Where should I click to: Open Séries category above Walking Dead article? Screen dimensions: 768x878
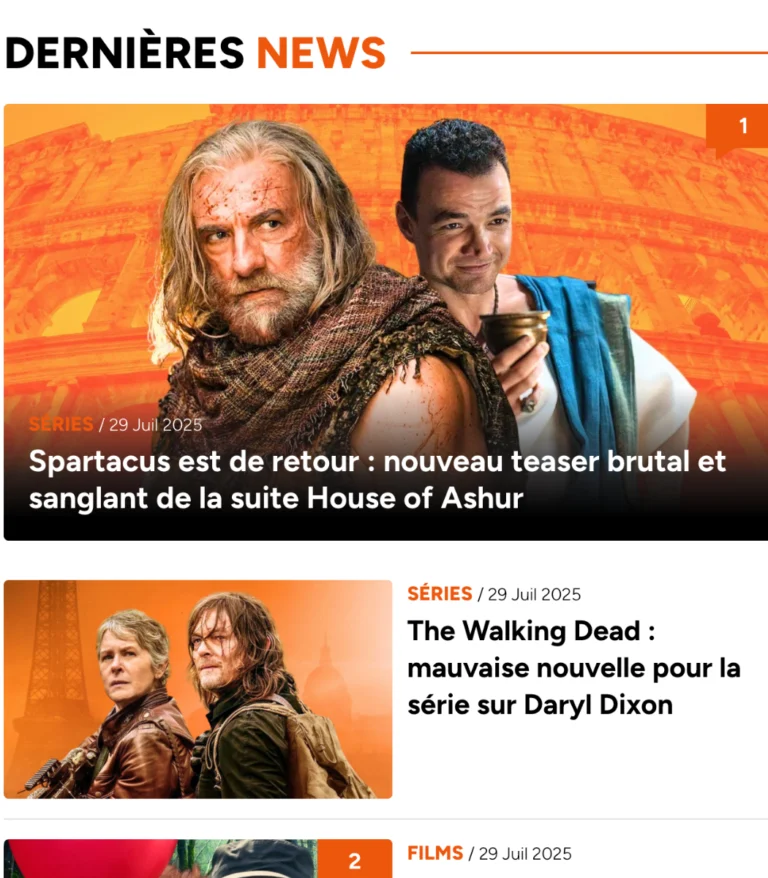click(x=439, y=594)
